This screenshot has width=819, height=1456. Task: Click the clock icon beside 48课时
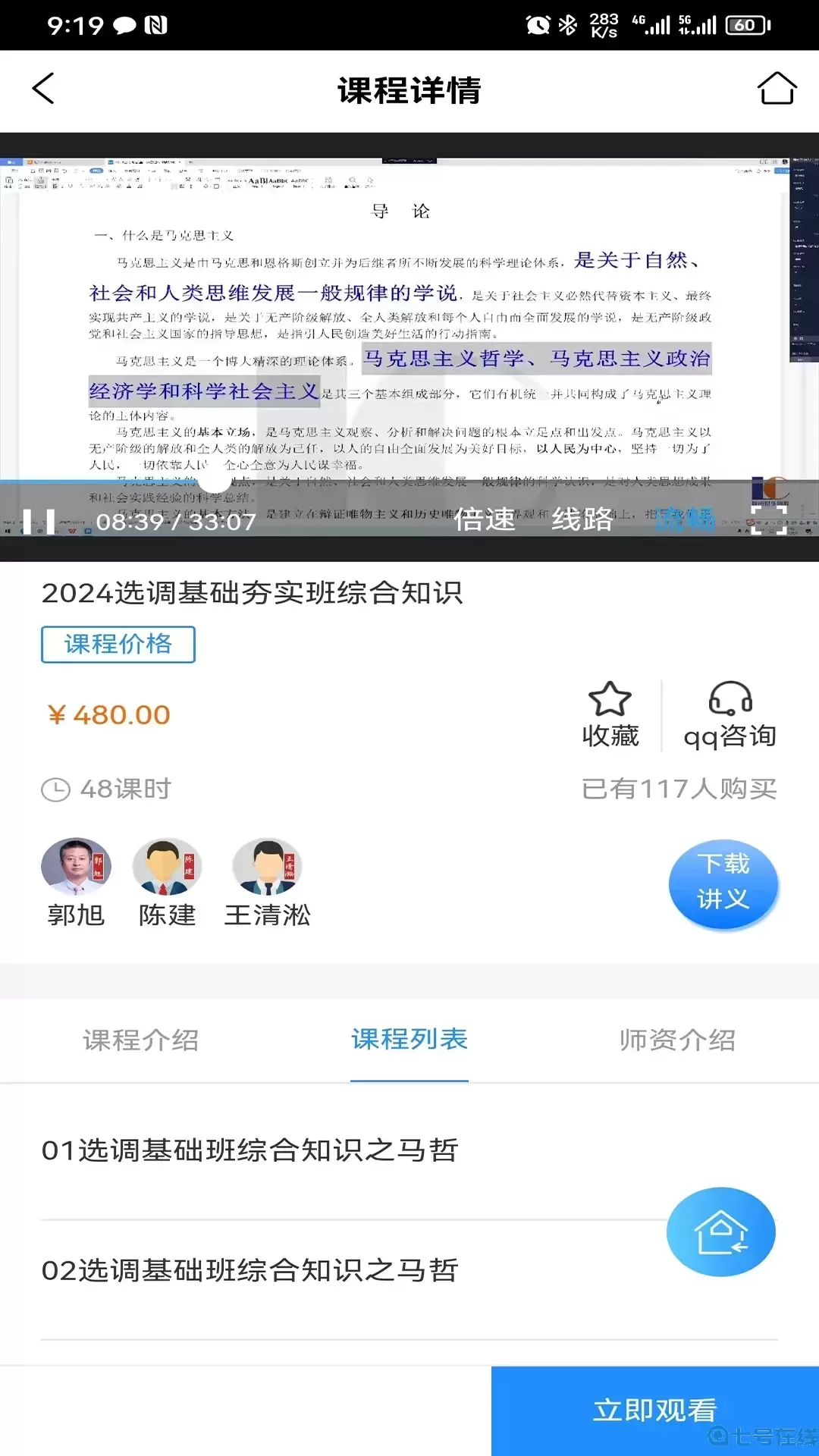(55, 788)
